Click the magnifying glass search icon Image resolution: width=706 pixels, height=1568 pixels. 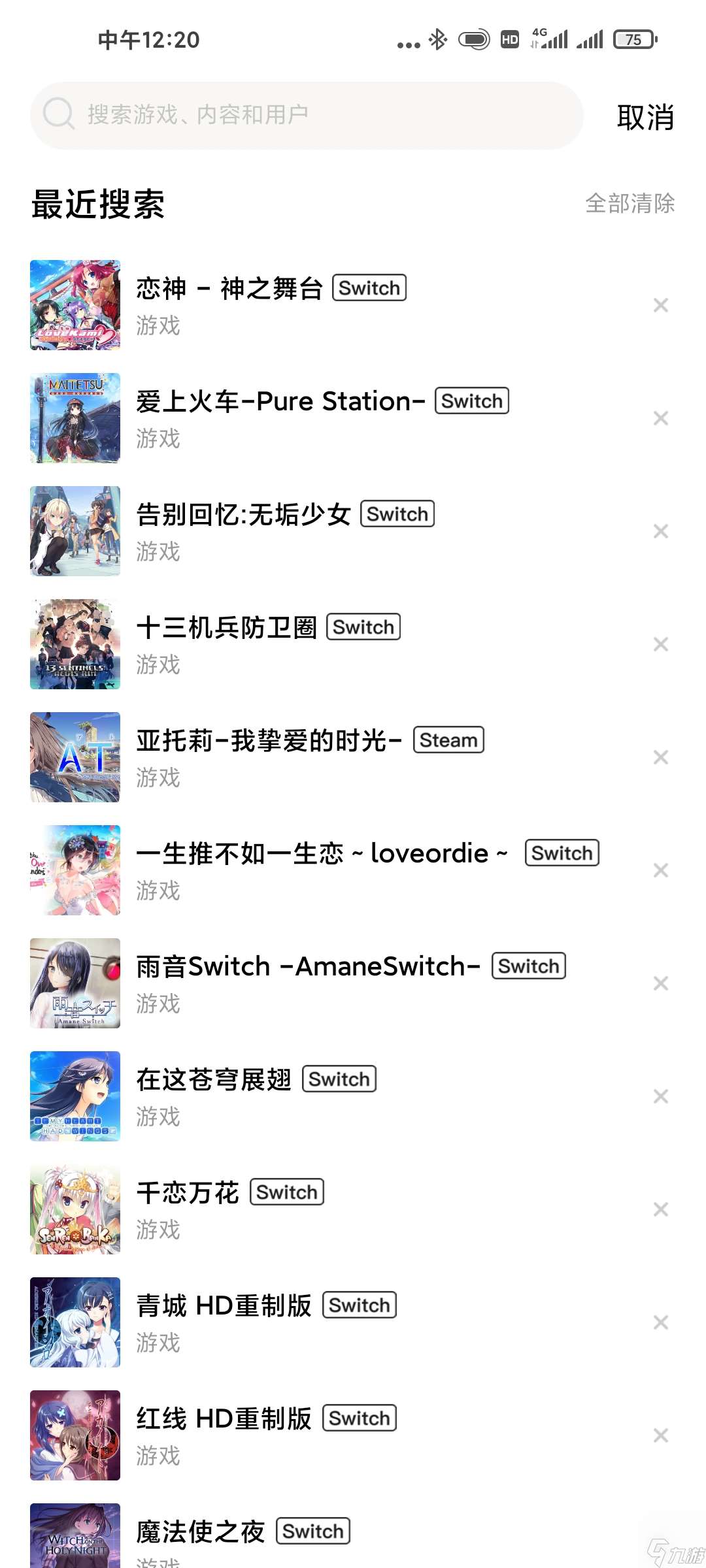pos(59,114)
